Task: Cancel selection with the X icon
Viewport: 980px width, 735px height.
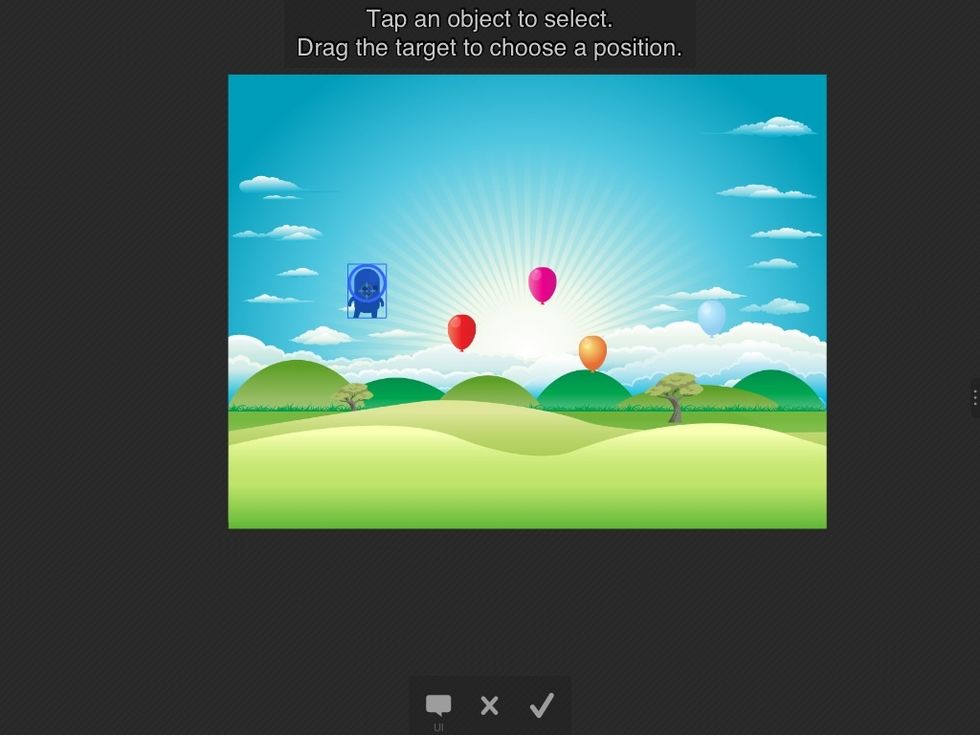Action: (489, 706)
